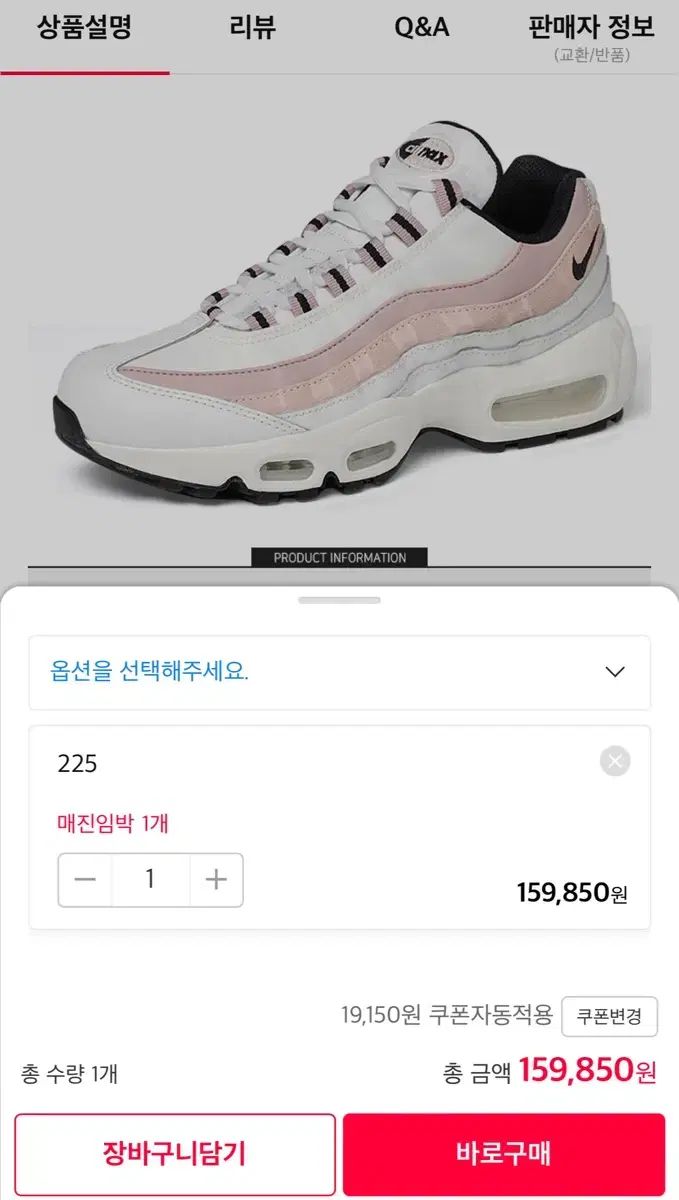Decrease quantity with the minus button

click(x=85, y=880)
